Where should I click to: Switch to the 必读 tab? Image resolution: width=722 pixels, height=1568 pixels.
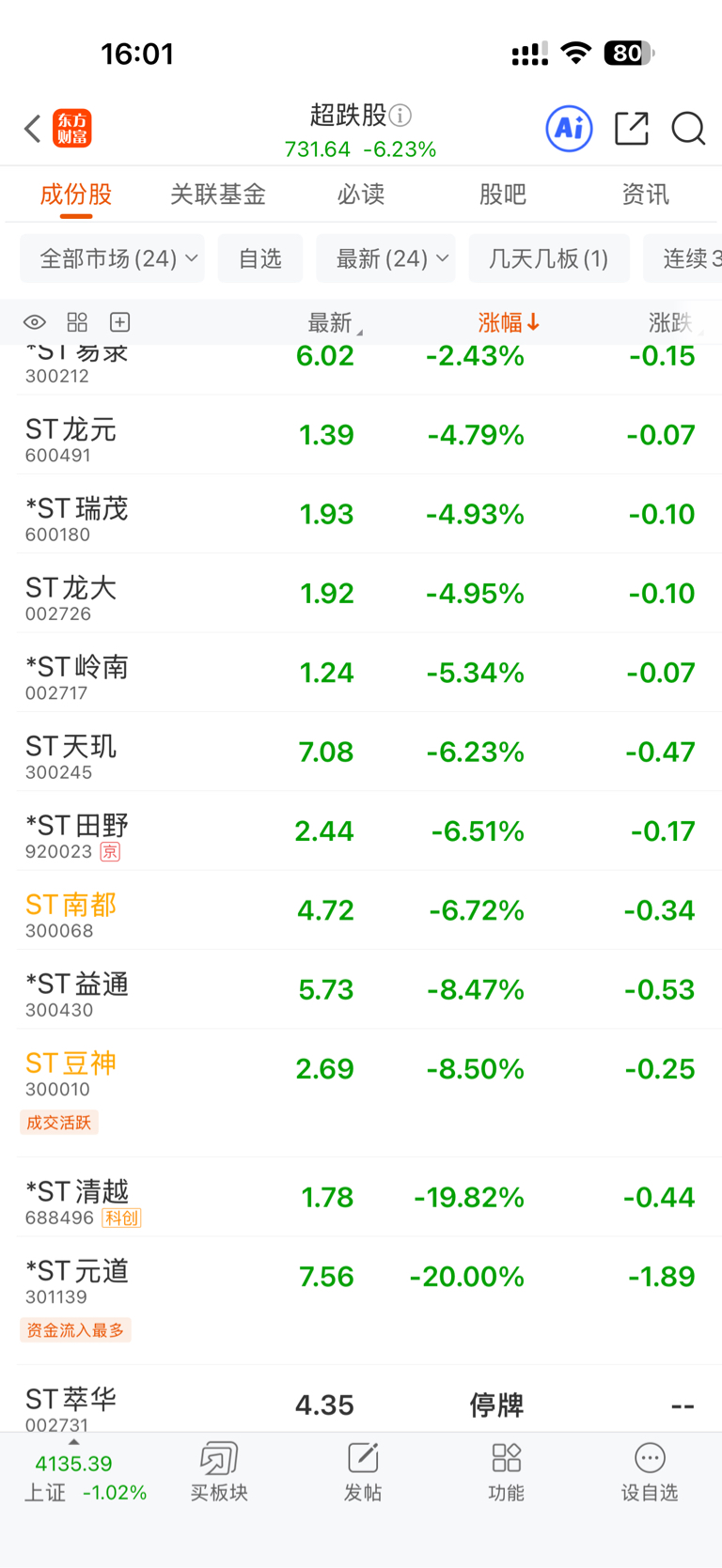click(361, 194)
